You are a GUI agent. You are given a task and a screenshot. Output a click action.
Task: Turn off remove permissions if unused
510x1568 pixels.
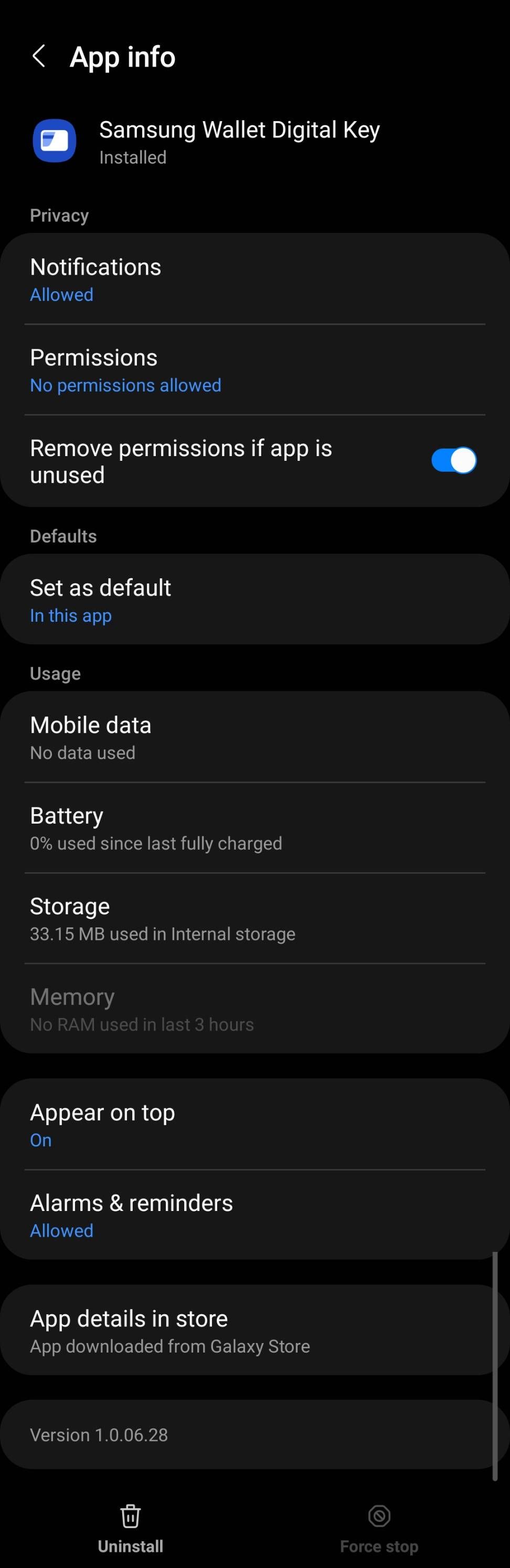pos(453,461)
